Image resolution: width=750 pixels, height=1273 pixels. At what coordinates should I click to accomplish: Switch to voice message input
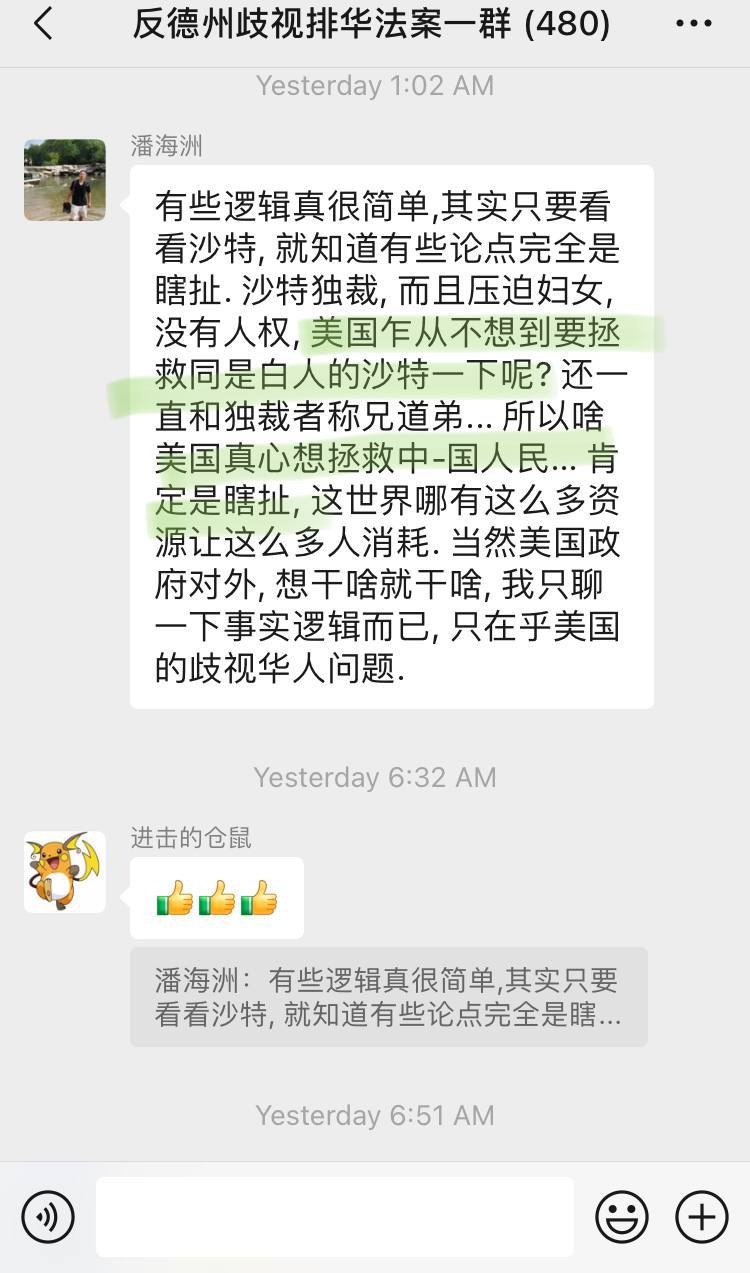48,1217
